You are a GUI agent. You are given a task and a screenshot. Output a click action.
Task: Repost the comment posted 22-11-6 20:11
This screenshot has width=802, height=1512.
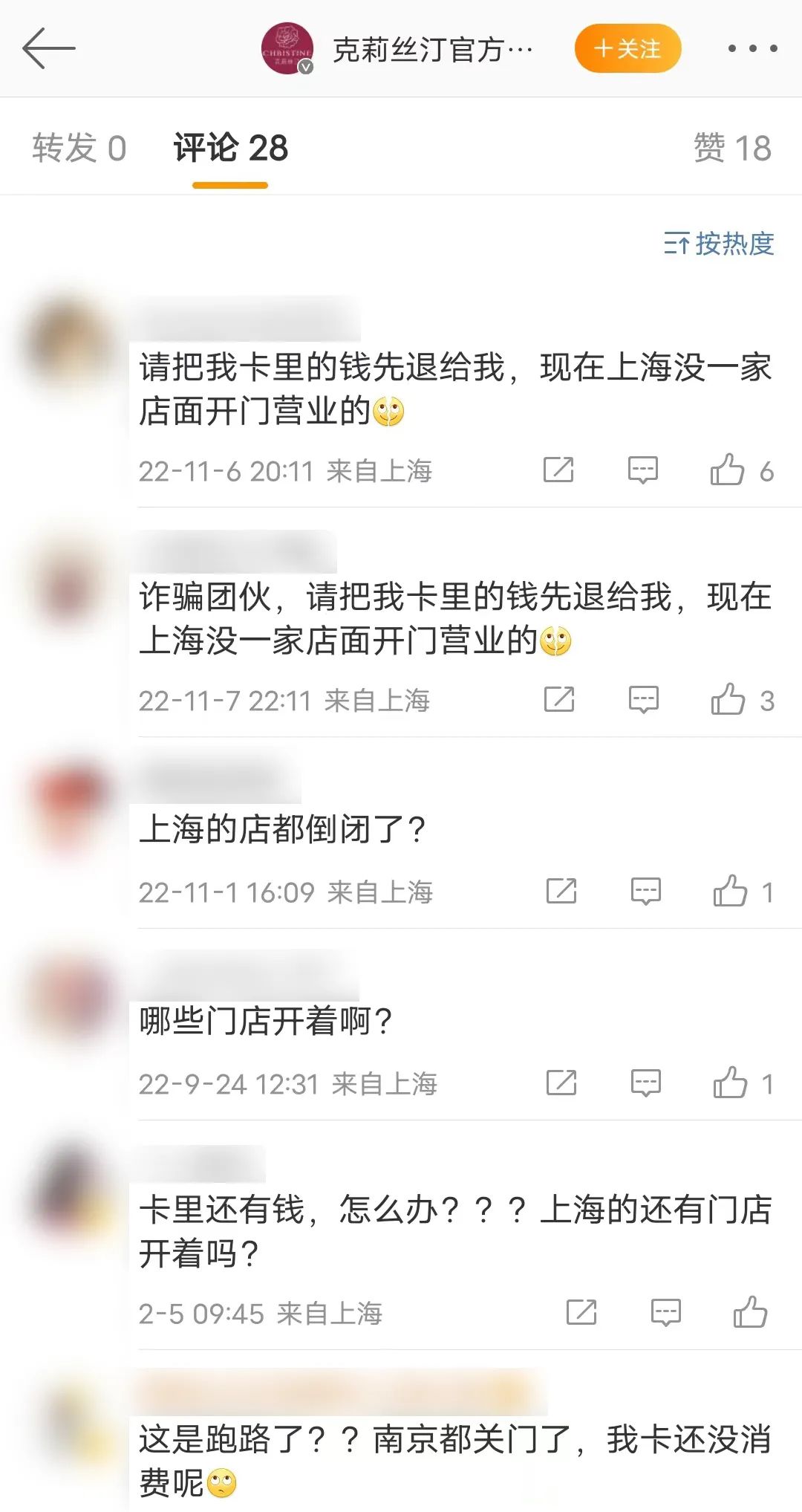[x=558, y=470]
